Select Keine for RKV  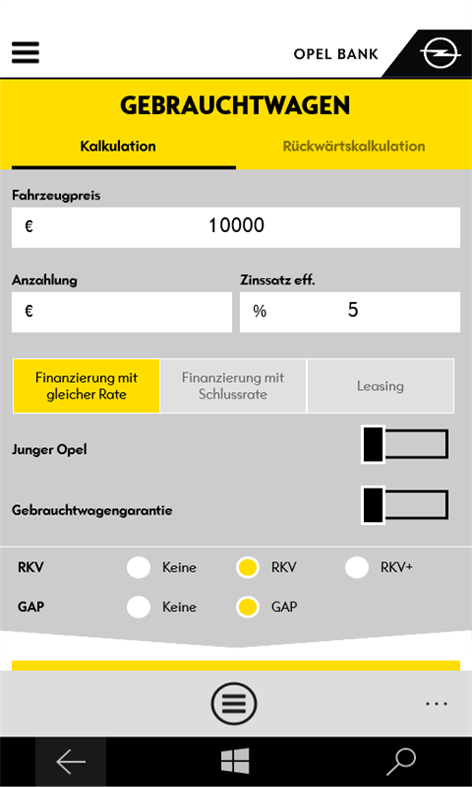pos(139,568)
